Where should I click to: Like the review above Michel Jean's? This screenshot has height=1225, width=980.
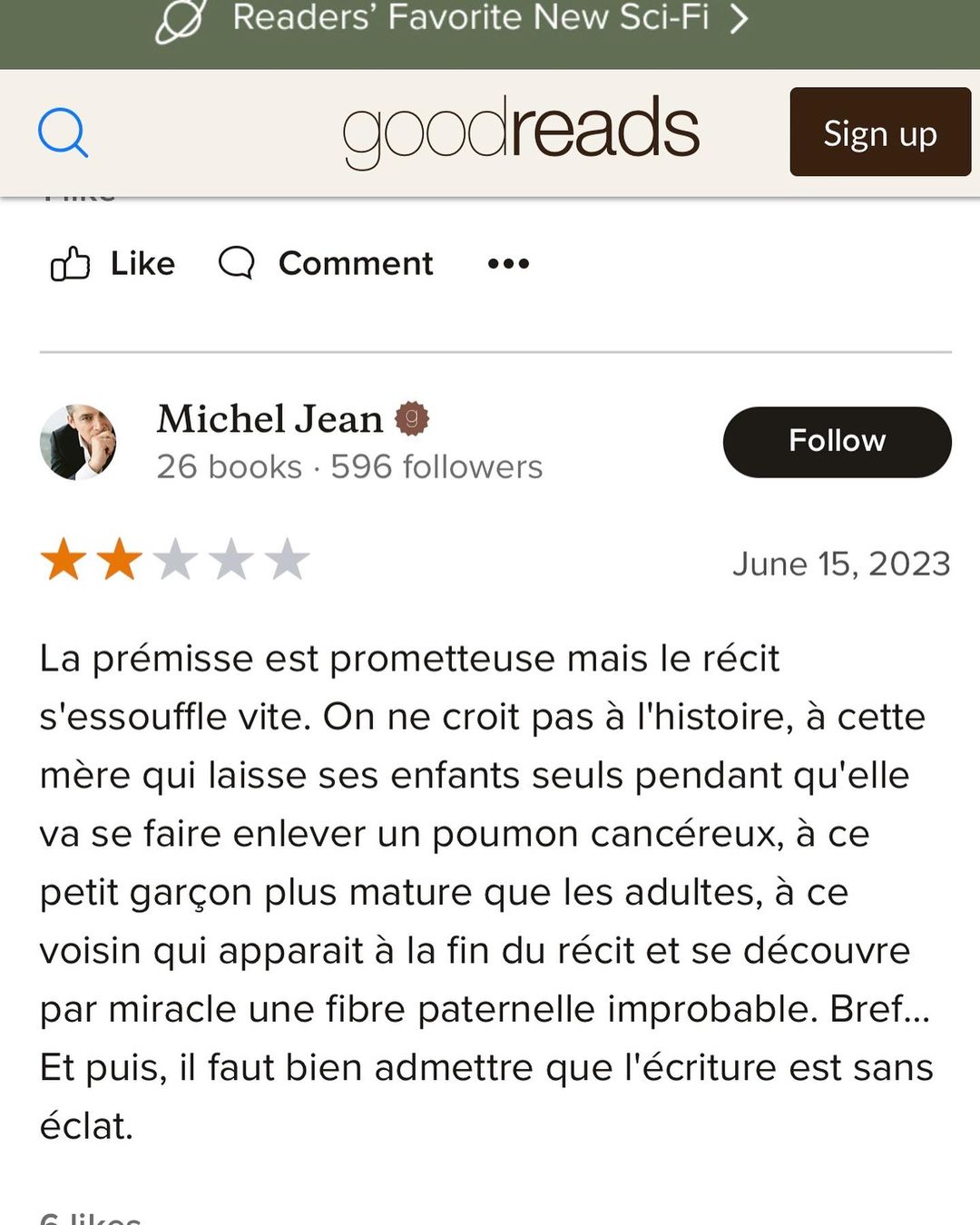coord(113,264)
